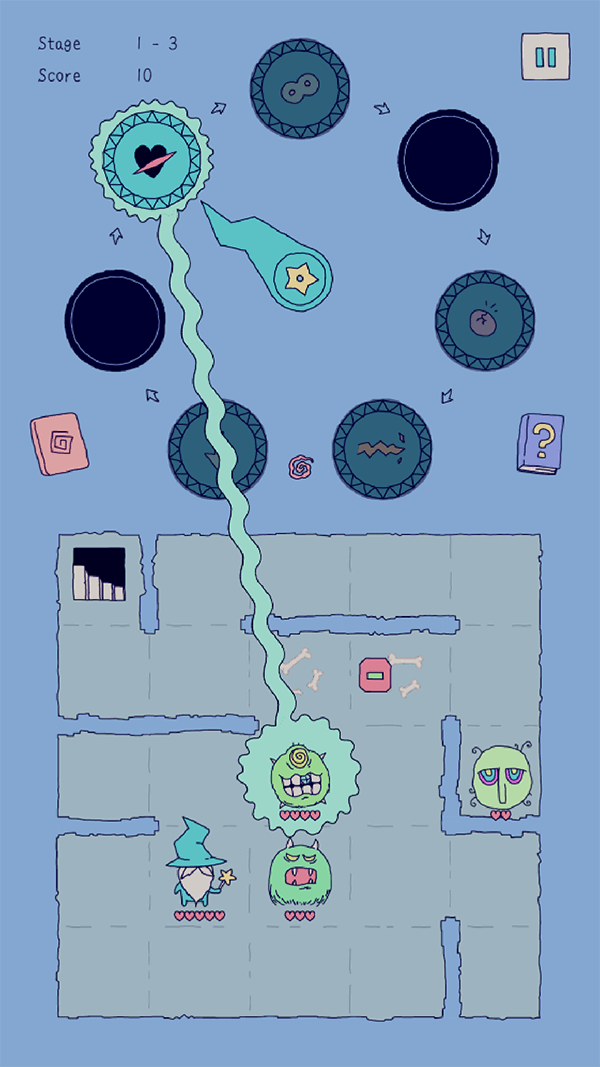Select the figure-eight spell circle
This screenshot has height=1067, width=600.
(x=300, y=88)
